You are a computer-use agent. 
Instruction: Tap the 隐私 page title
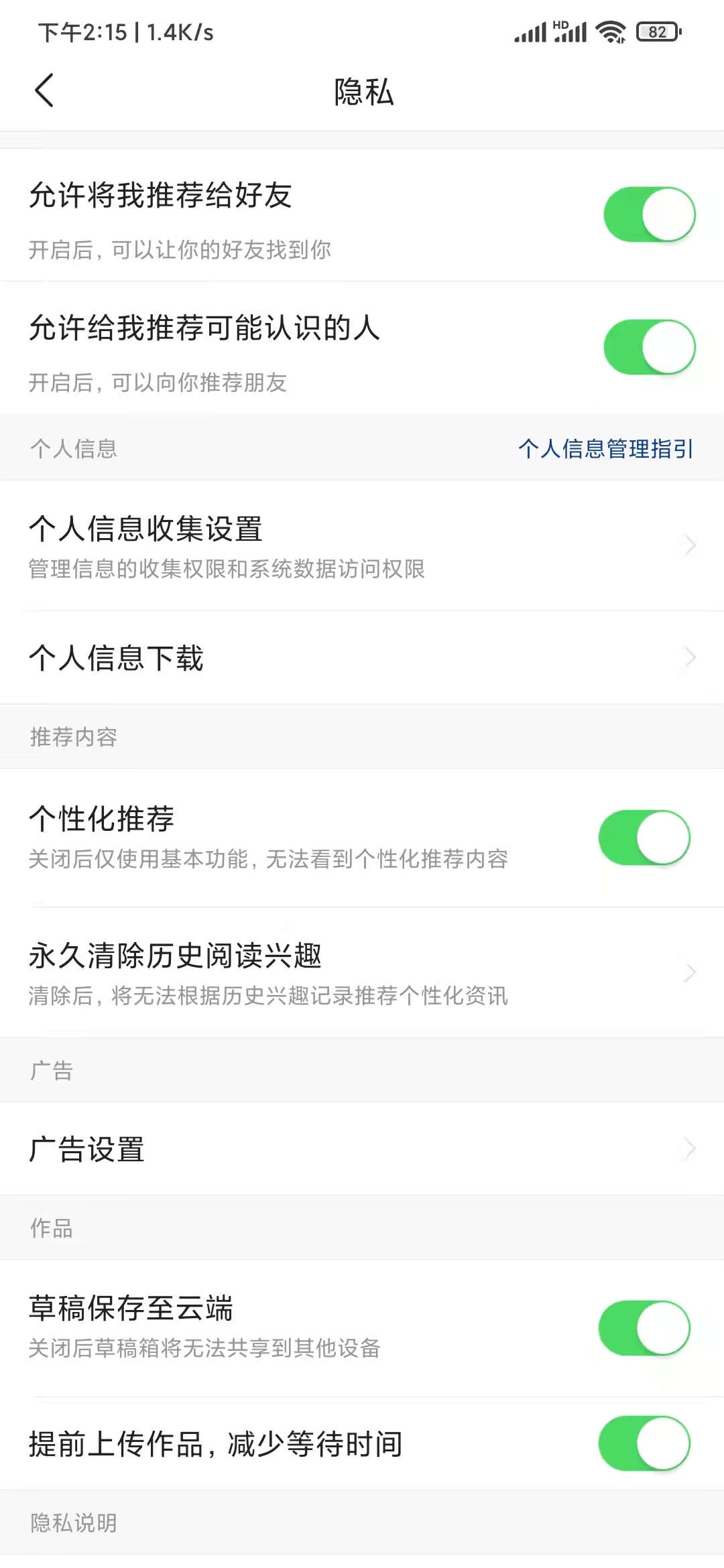point(362,92)
